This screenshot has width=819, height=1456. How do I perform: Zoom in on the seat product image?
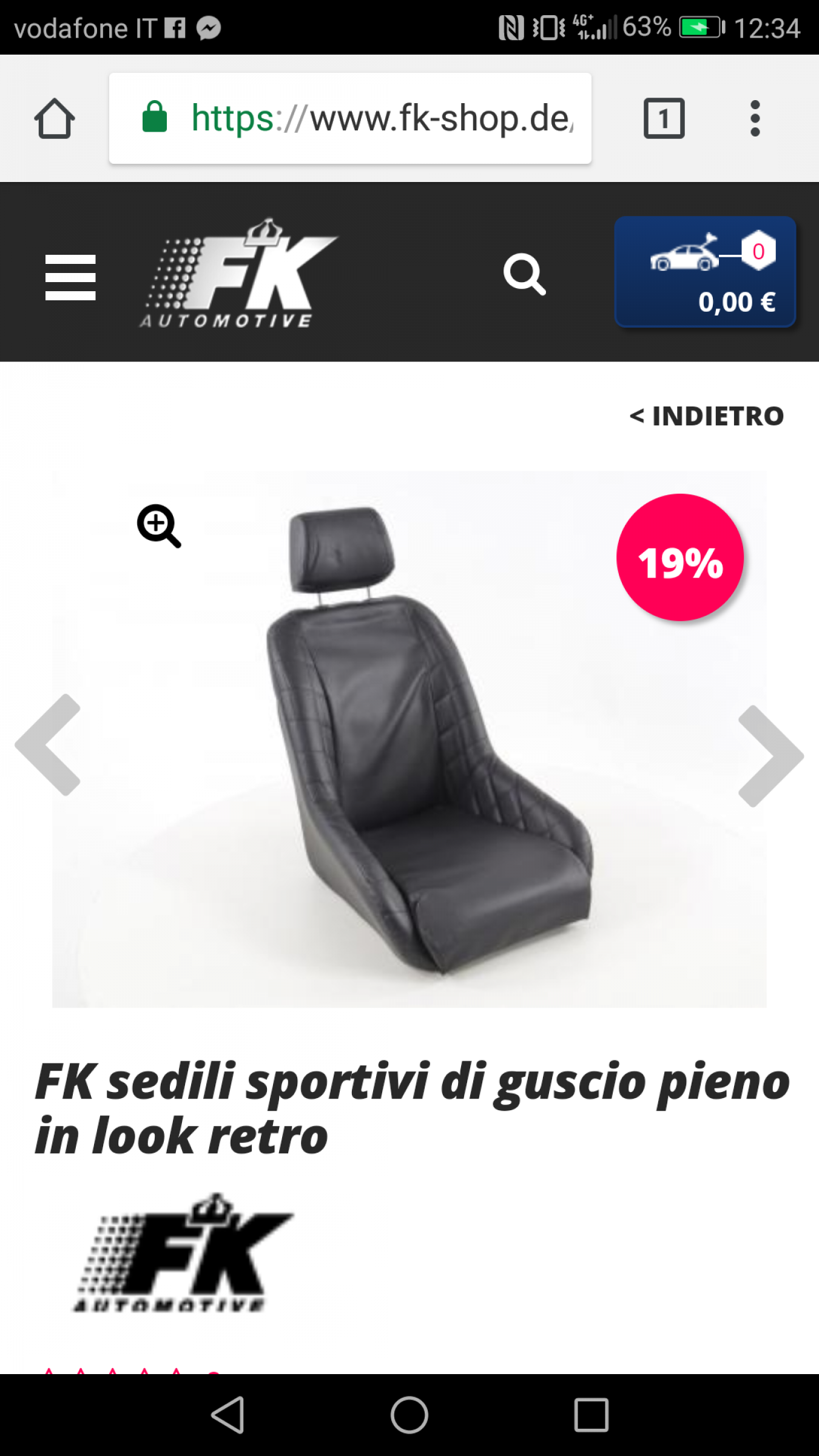tap(159, 525)
